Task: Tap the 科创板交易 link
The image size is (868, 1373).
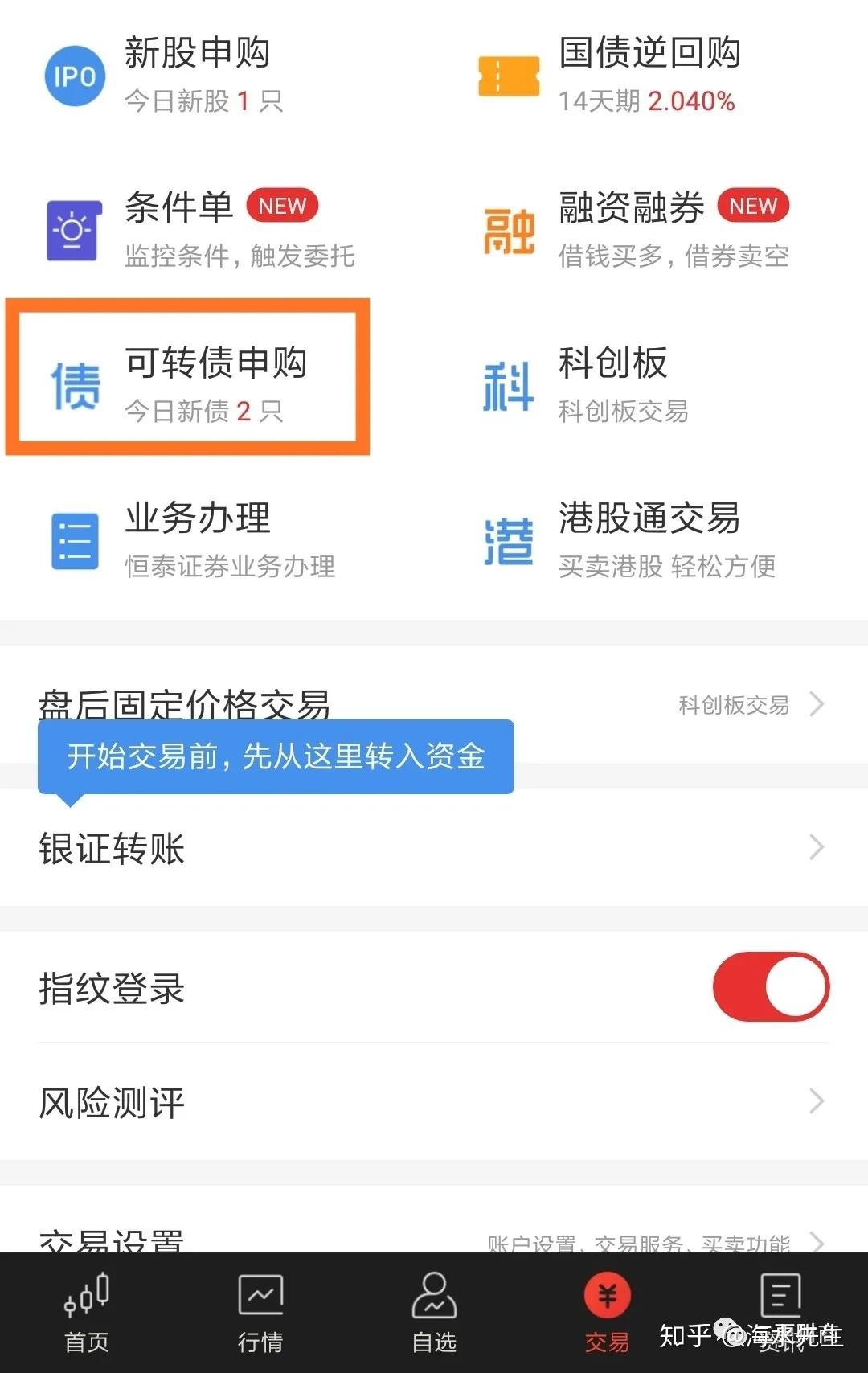Action: pos(733,706)
